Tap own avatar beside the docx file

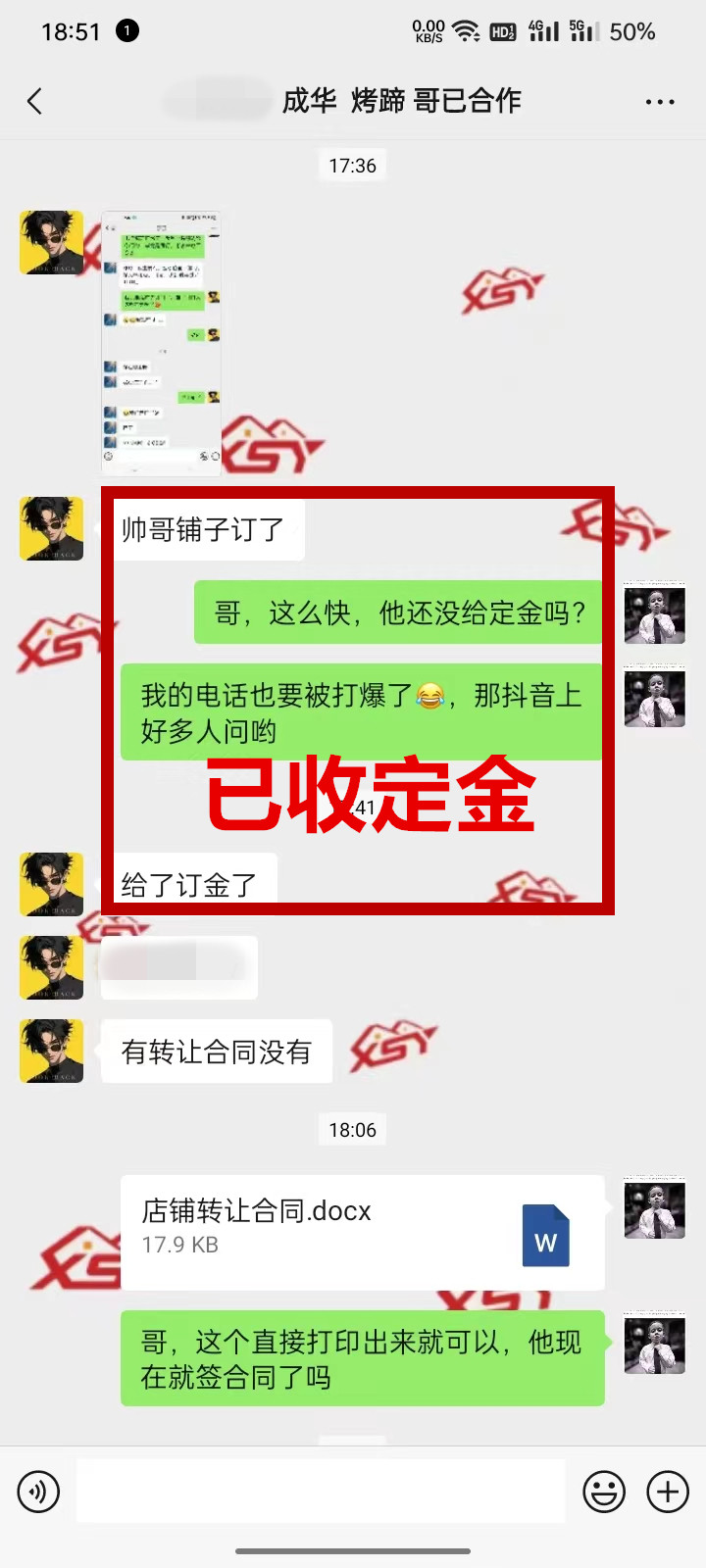pyautogui.click(x=654, y=1207)
